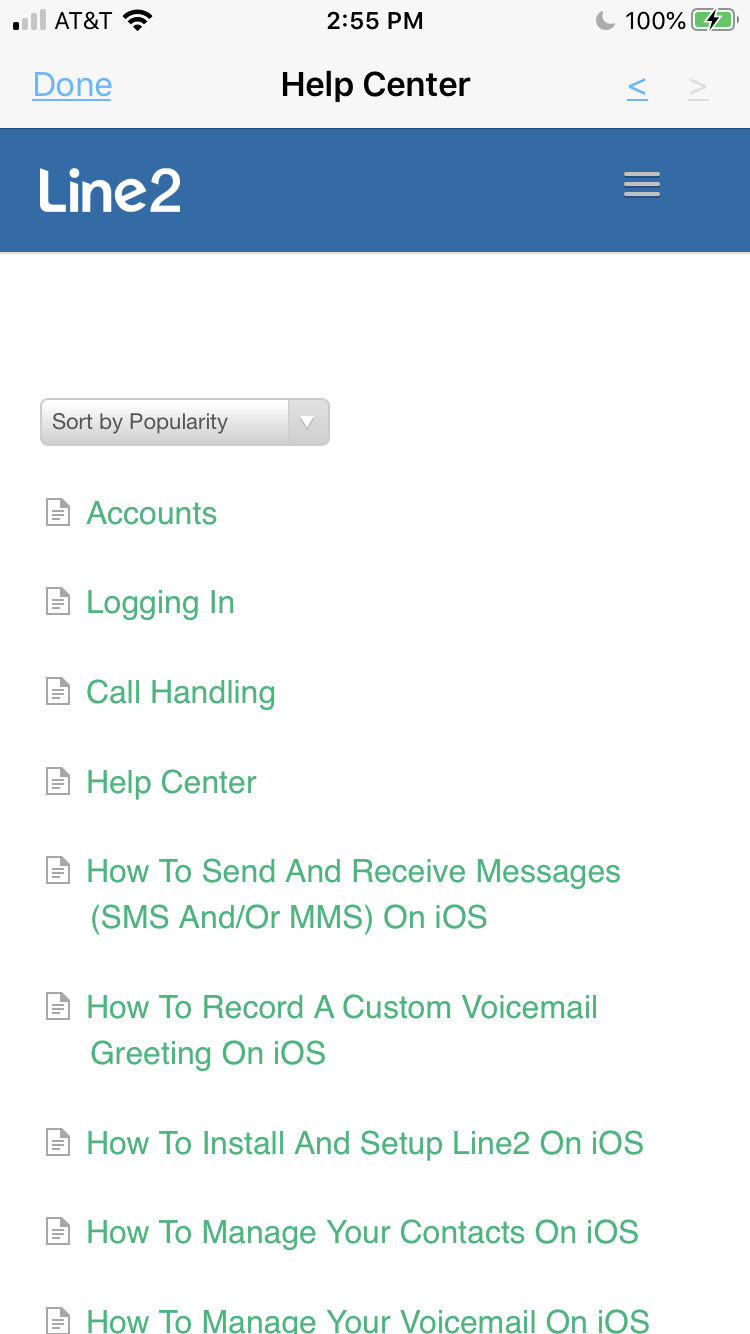Screen dimensions: 750x1334
Task: Open How To Record A Custom Voicemail Greeting
Action: pyautogui.click(x=342, y=1030)
